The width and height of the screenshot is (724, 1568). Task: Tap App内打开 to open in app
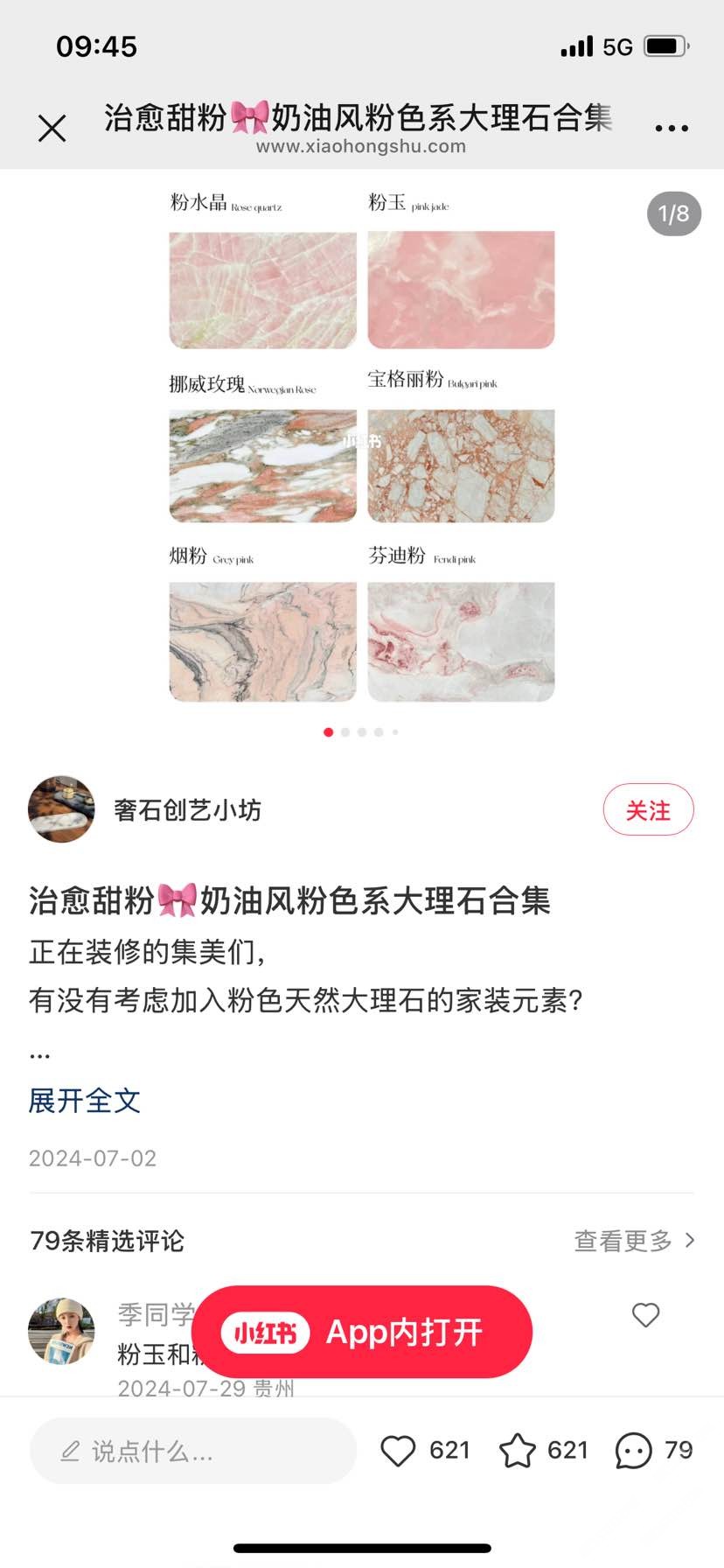coord(362,1332)
